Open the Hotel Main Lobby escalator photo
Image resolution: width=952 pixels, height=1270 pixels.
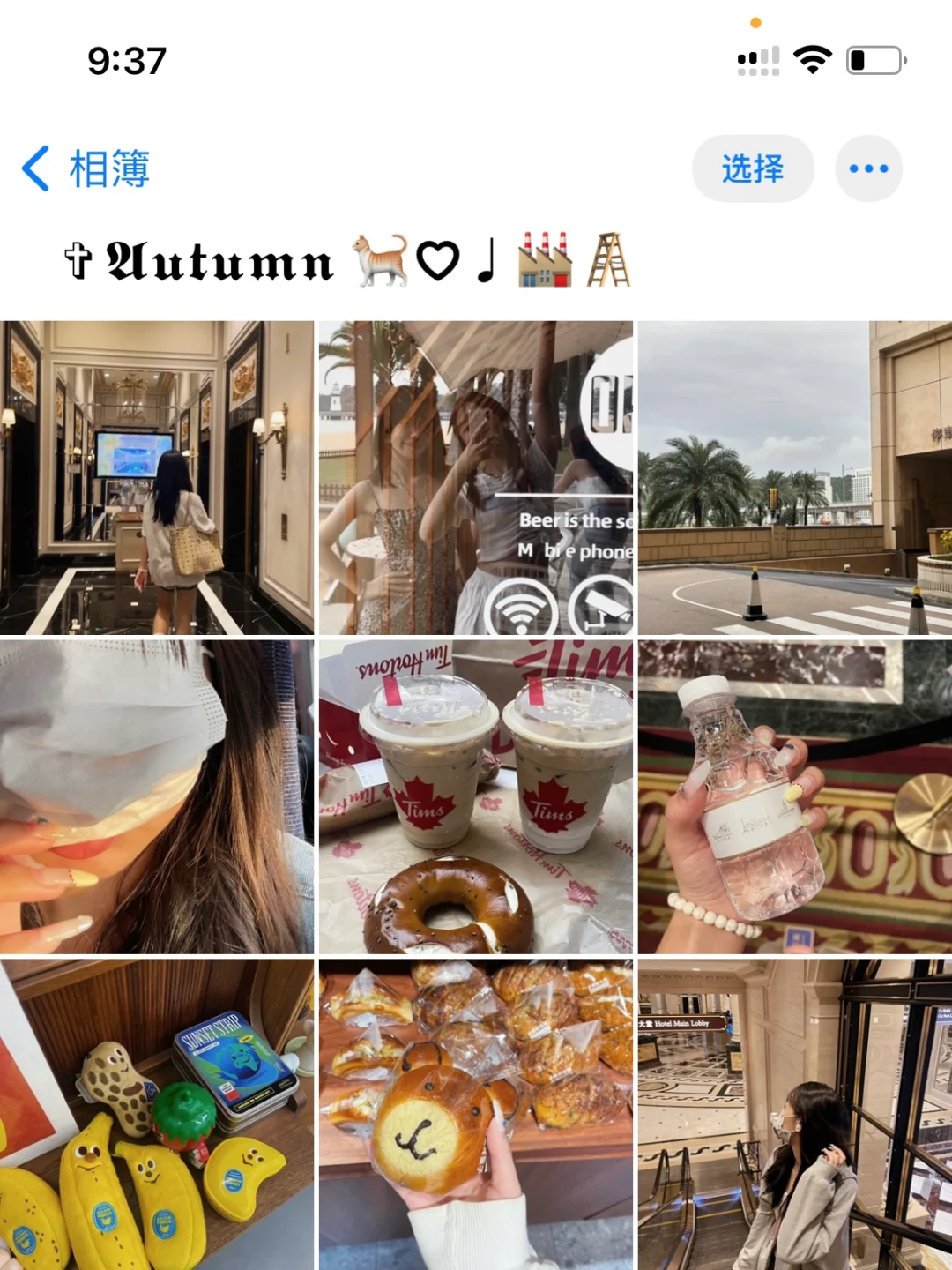[x=793, y=1111]
